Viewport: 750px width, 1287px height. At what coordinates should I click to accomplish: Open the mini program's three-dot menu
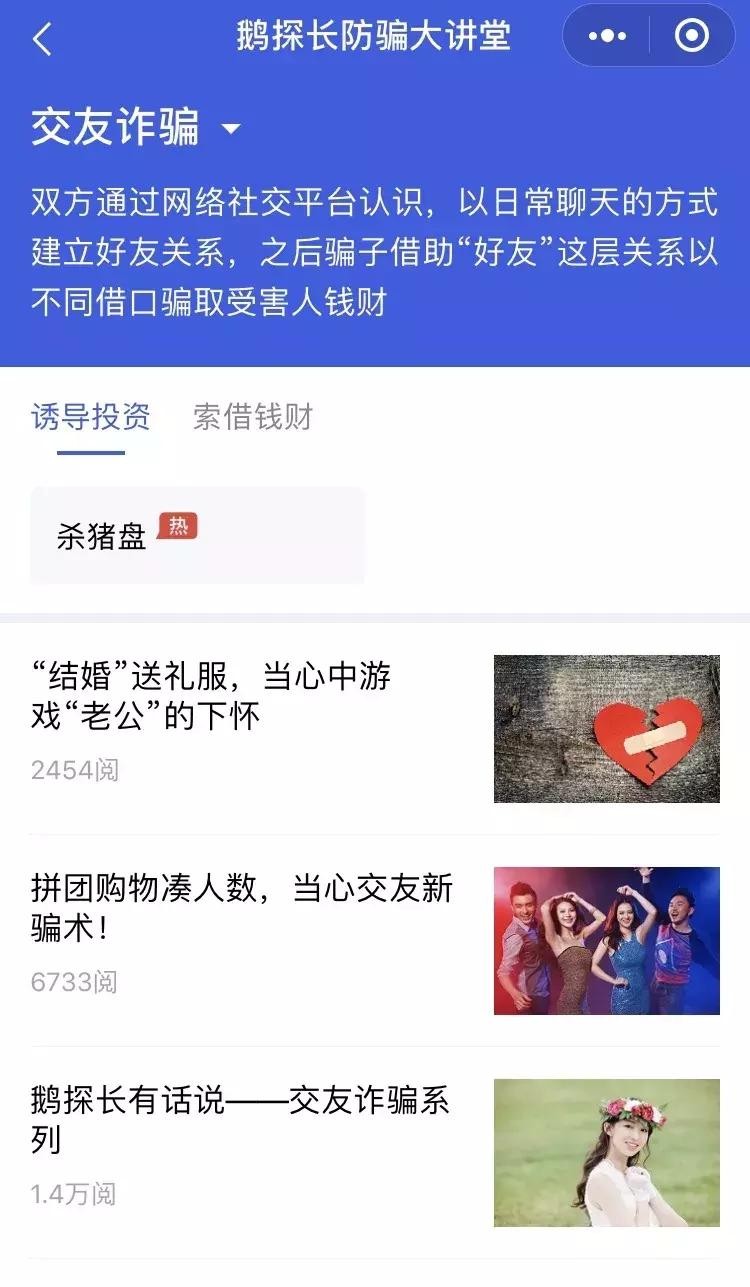tap(607, 37)
